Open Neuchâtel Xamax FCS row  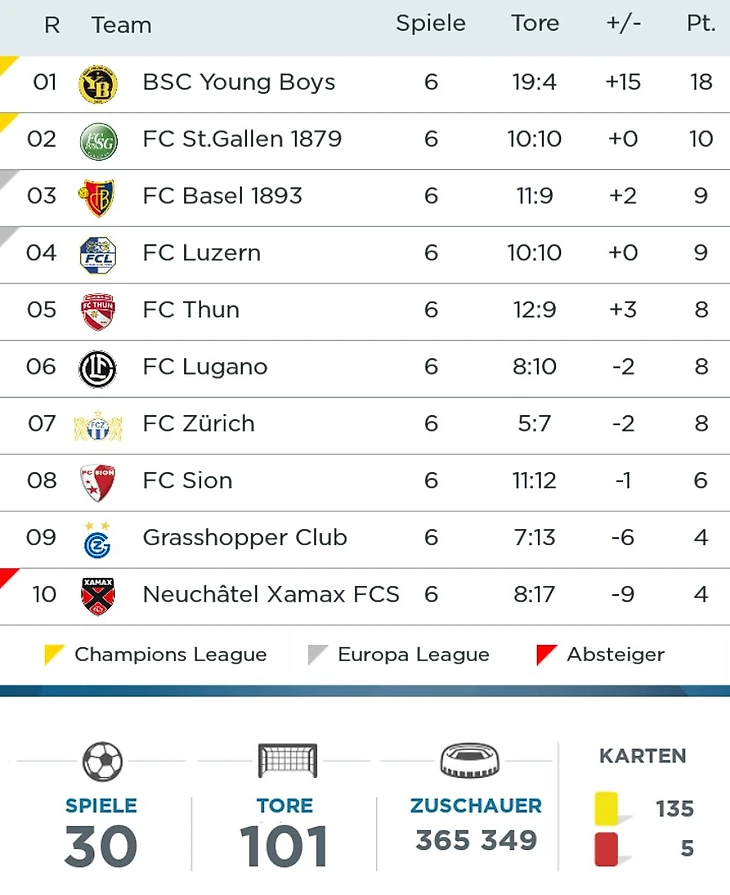(271, 596)
